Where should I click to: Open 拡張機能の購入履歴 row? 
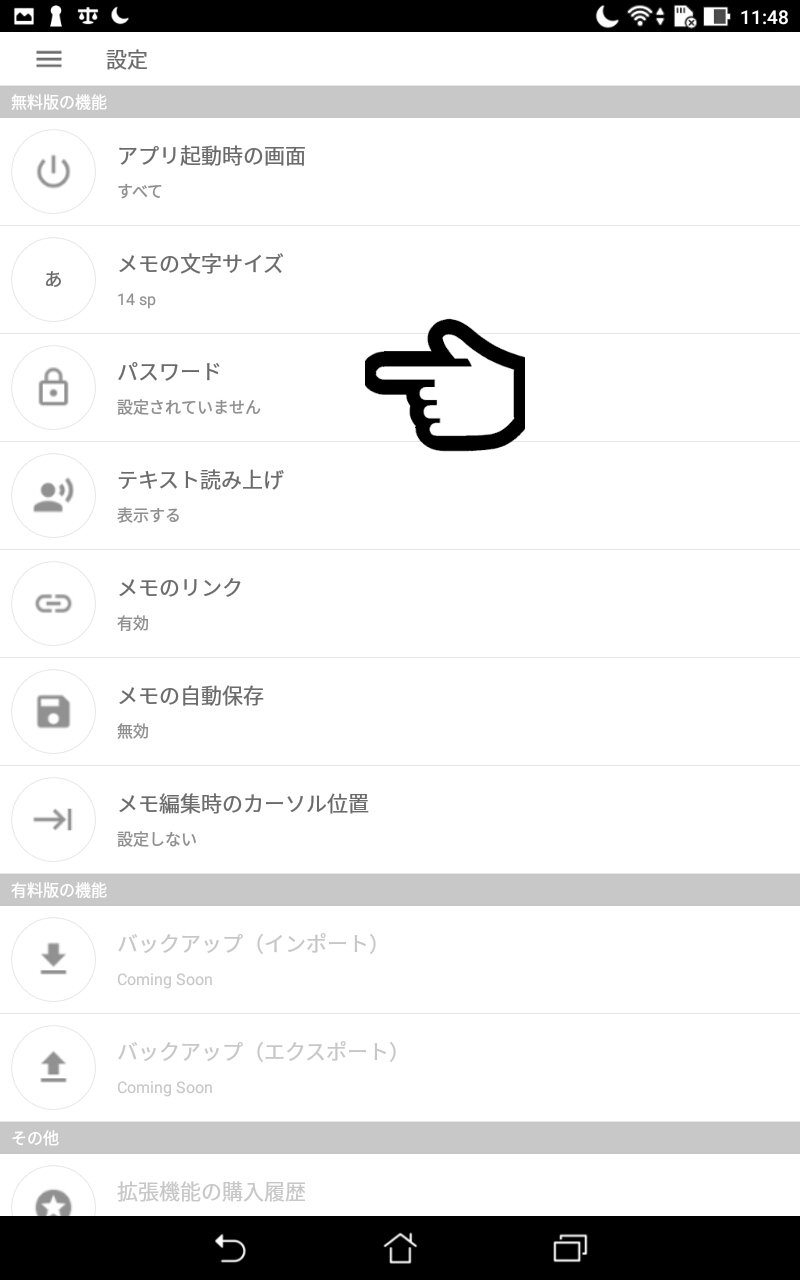point(400,1185)
